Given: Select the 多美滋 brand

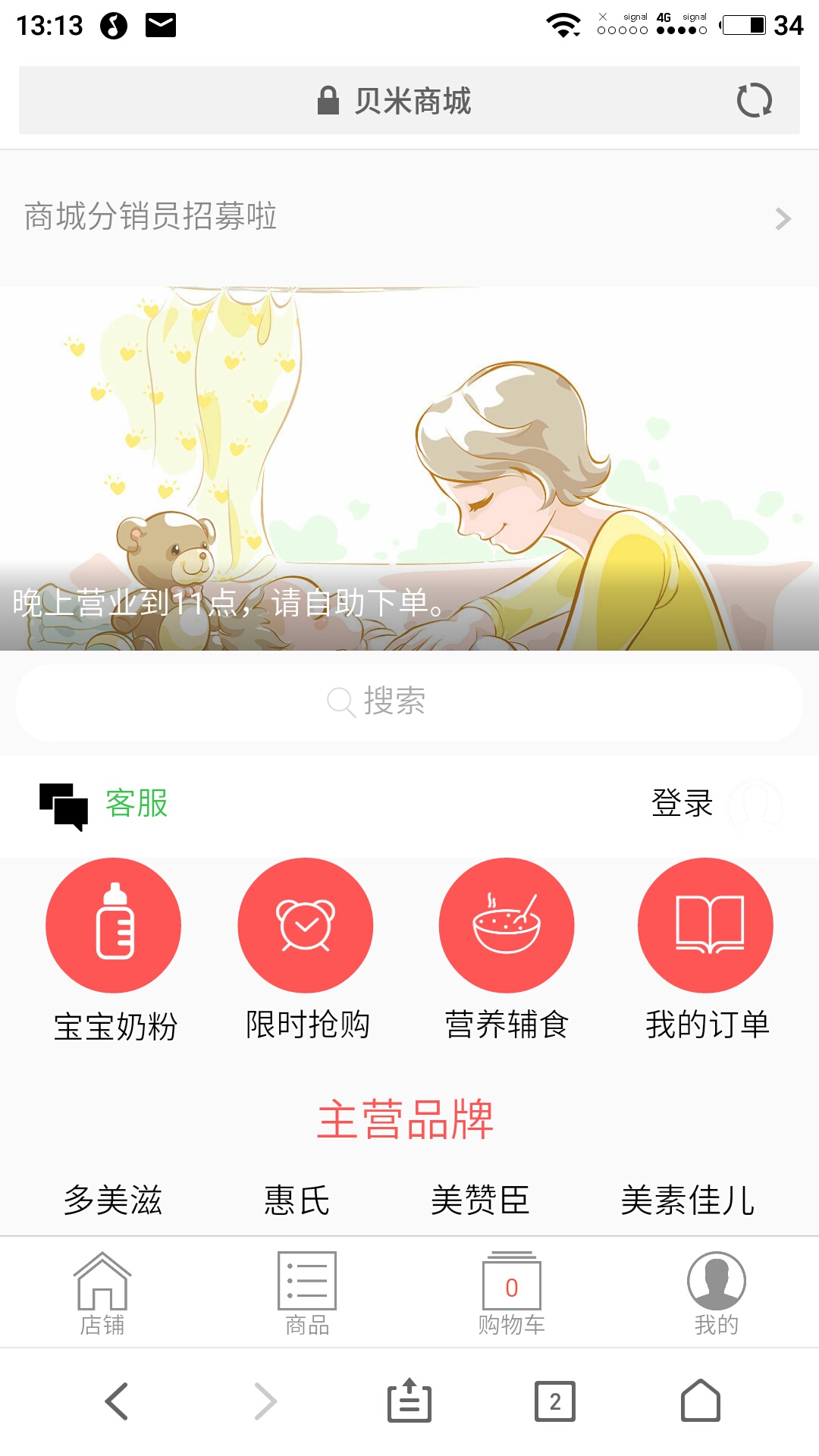Looking at the screenshot, I should [x=113, y=1200].
